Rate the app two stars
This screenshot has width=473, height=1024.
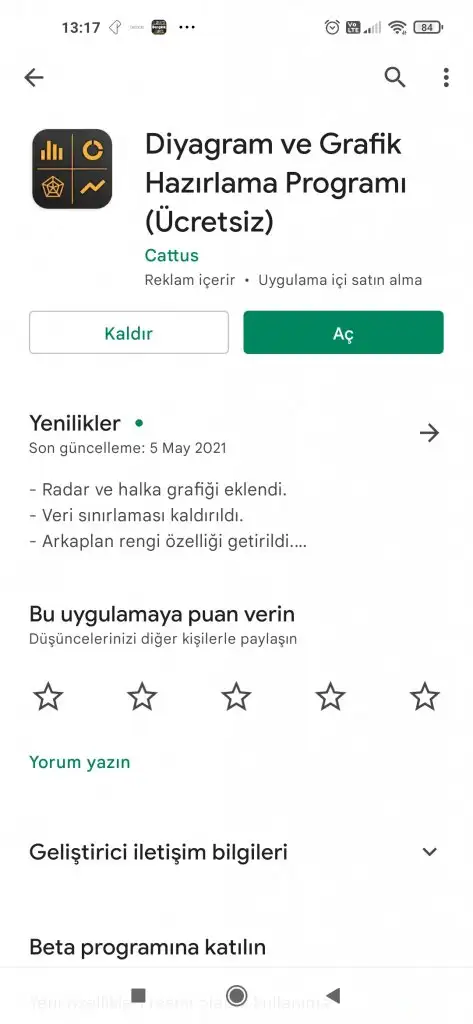(x=142, y=696)
